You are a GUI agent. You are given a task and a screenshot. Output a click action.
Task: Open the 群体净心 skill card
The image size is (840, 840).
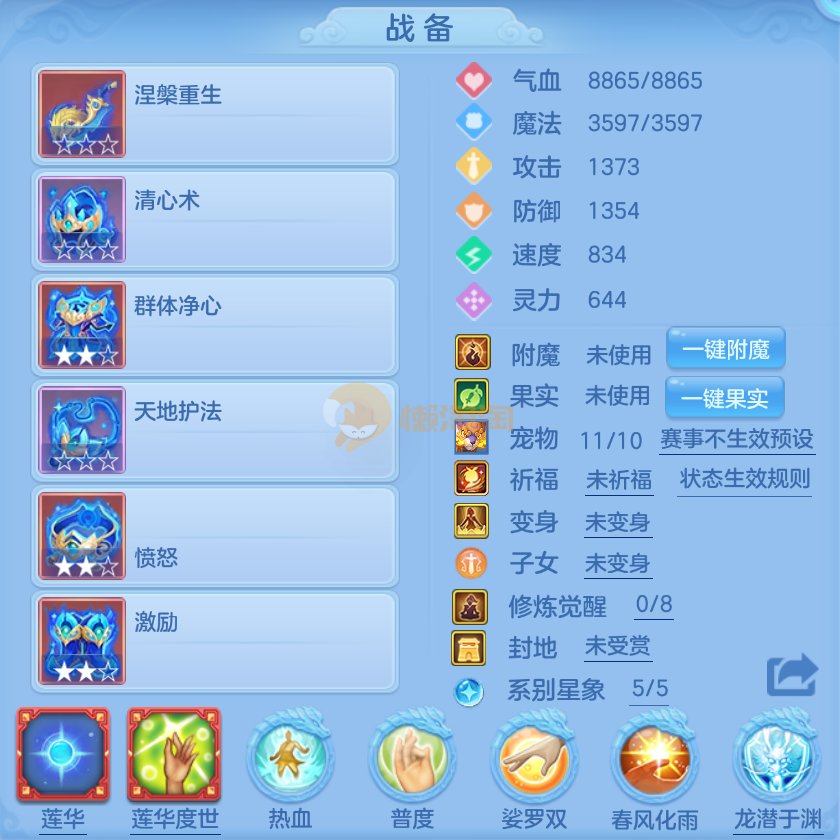(x=216, y=325)
